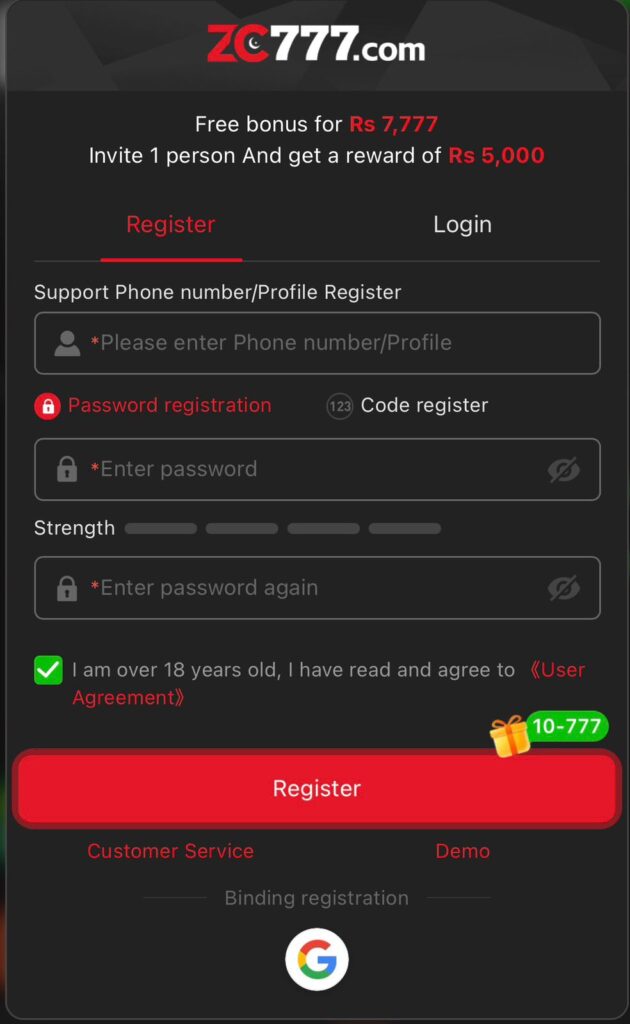Screen dimensions: 630x1024
Task: Open the Demo link
Action: click(462, 851)
